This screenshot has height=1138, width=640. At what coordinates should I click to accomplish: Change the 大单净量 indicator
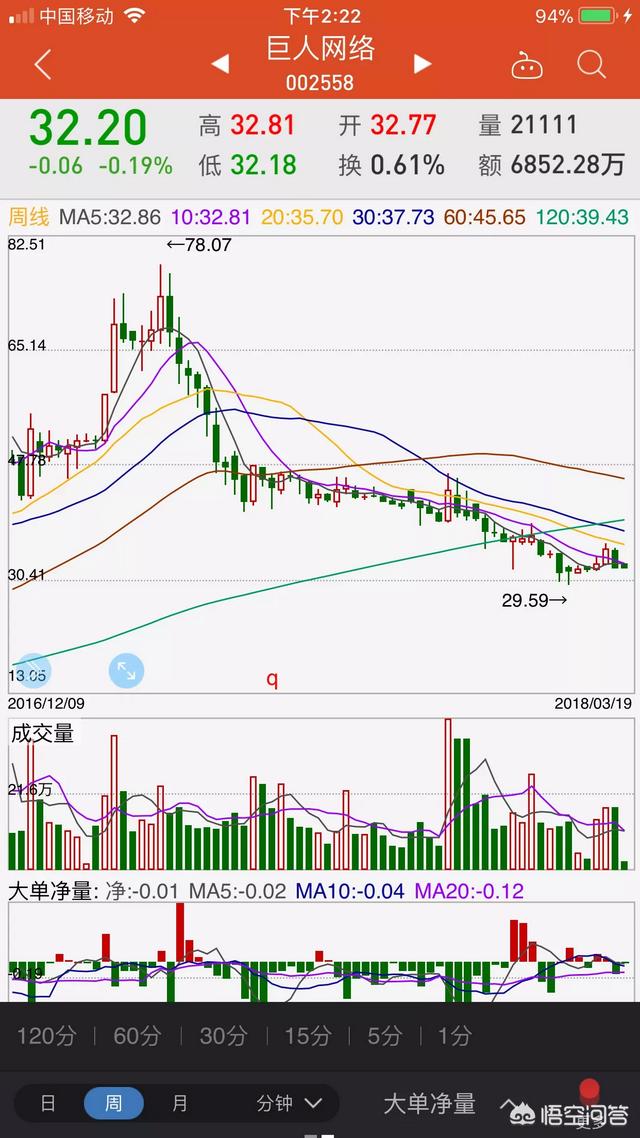(x=430, y=1103)
